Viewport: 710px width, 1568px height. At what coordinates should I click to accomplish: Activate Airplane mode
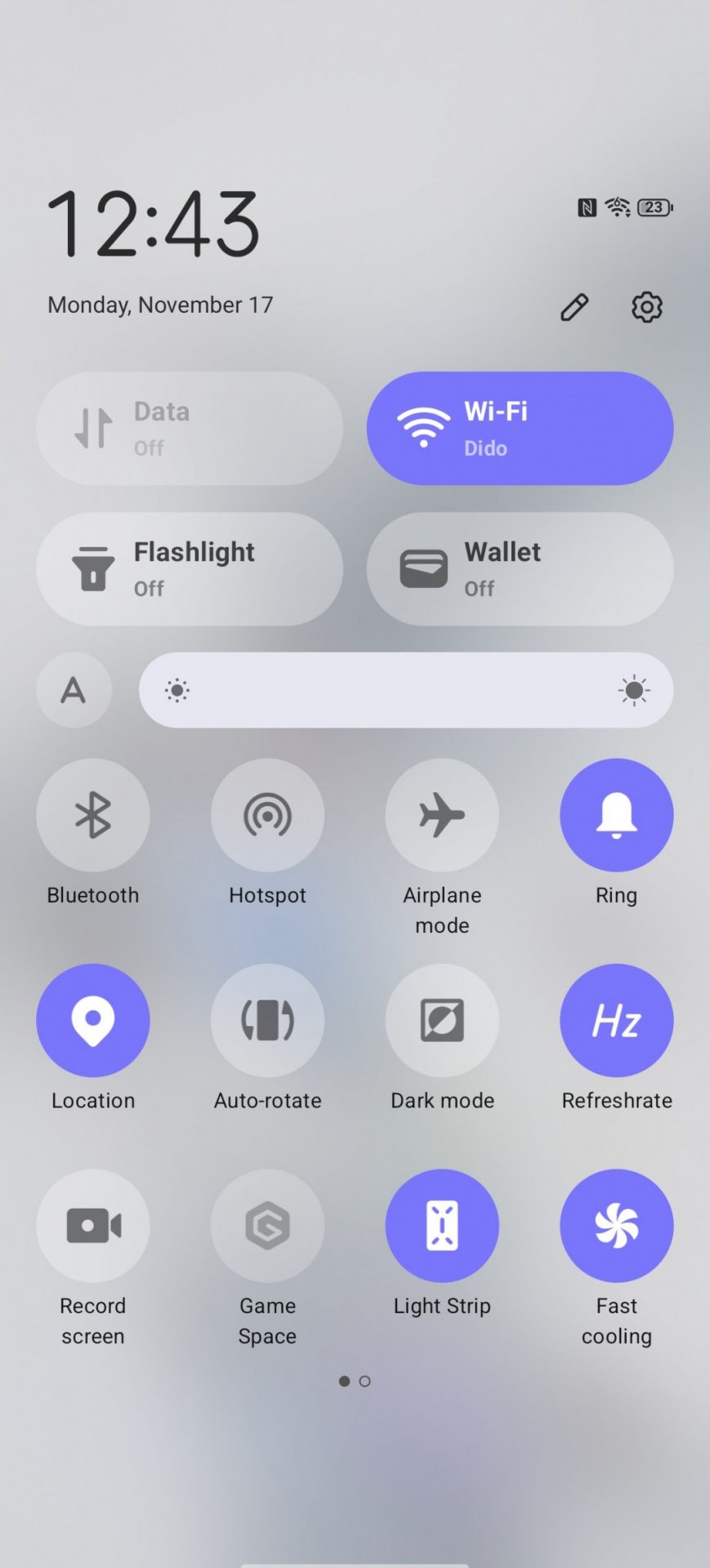pos(442,815)
